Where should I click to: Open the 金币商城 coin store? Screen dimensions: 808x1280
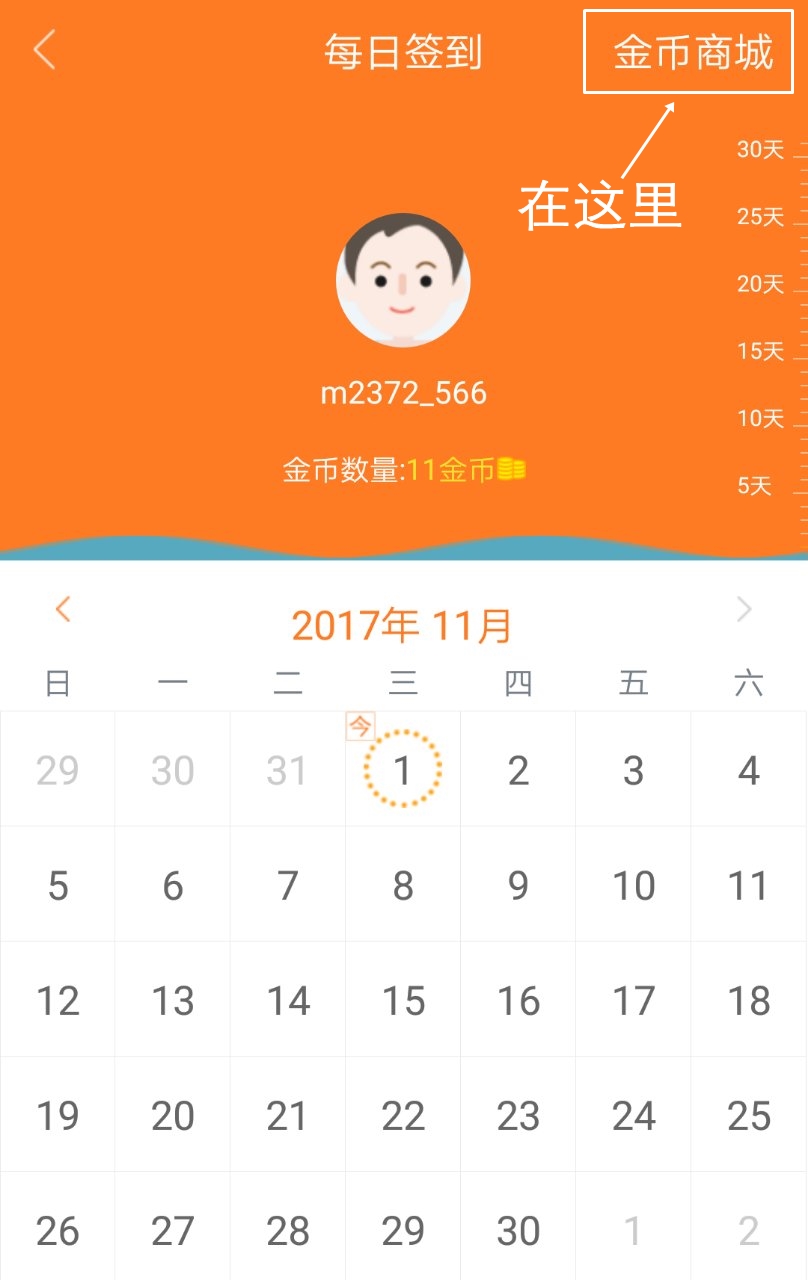click(x=693, y=52)
